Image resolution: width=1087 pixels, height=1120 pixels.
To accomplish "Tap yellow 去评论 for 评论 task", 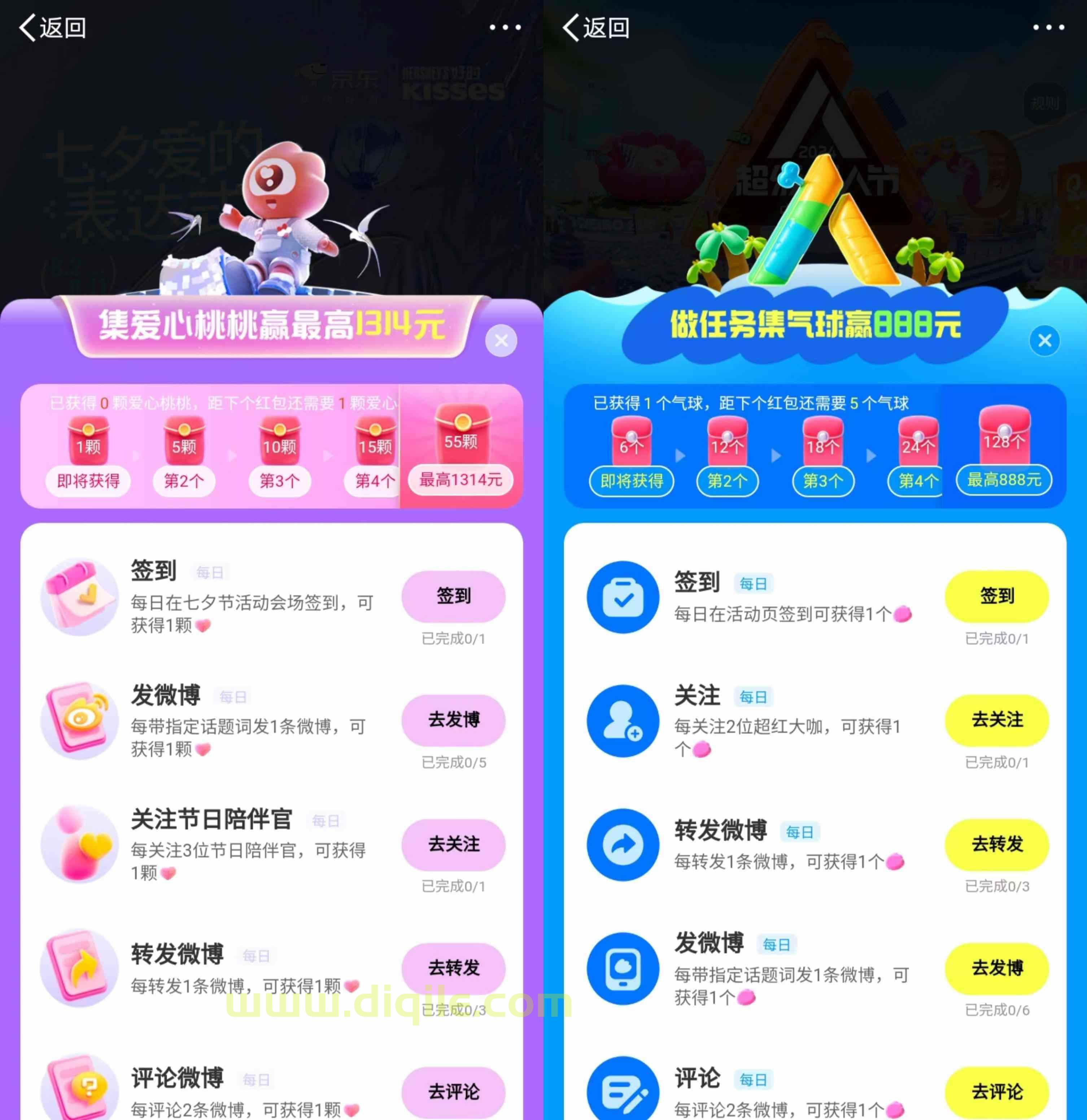I will coord(997,1091).
